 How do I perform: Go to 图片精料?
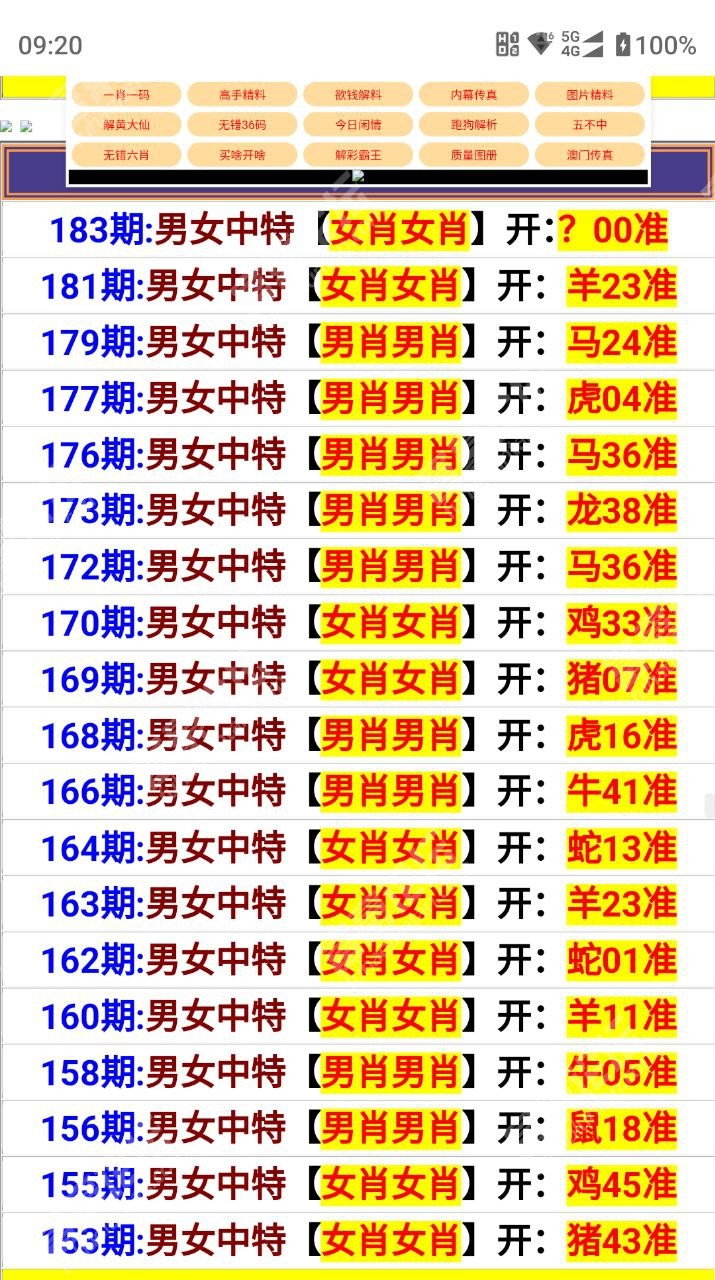click(589, 95)
